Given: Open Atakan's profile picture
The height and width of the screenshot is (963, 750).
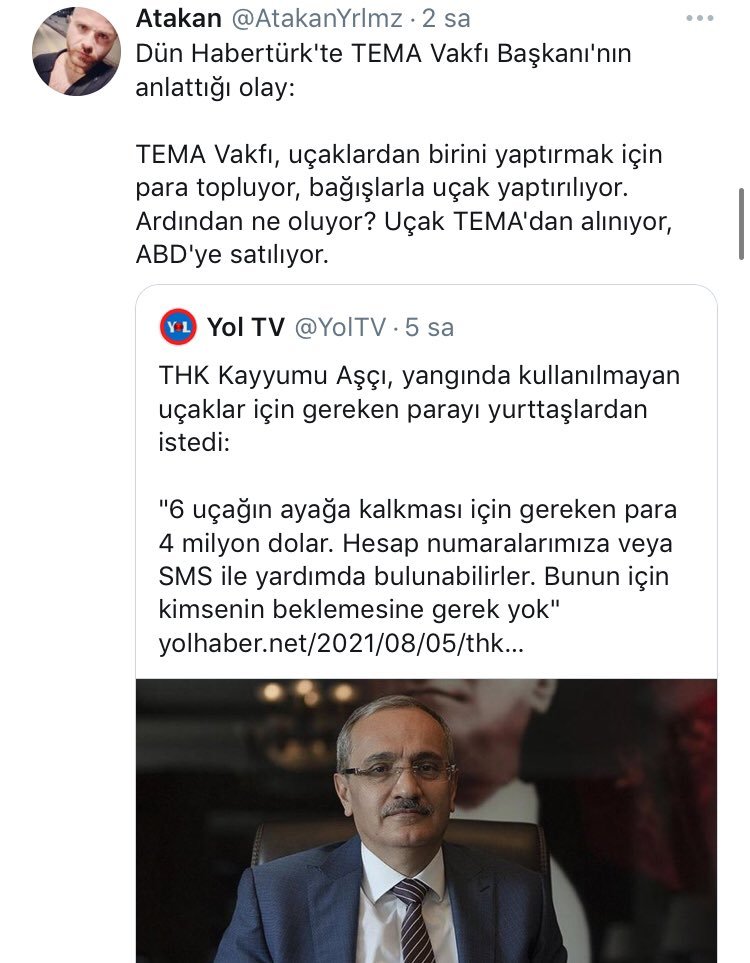Looking at the screenshot, I should click(75, 52).
